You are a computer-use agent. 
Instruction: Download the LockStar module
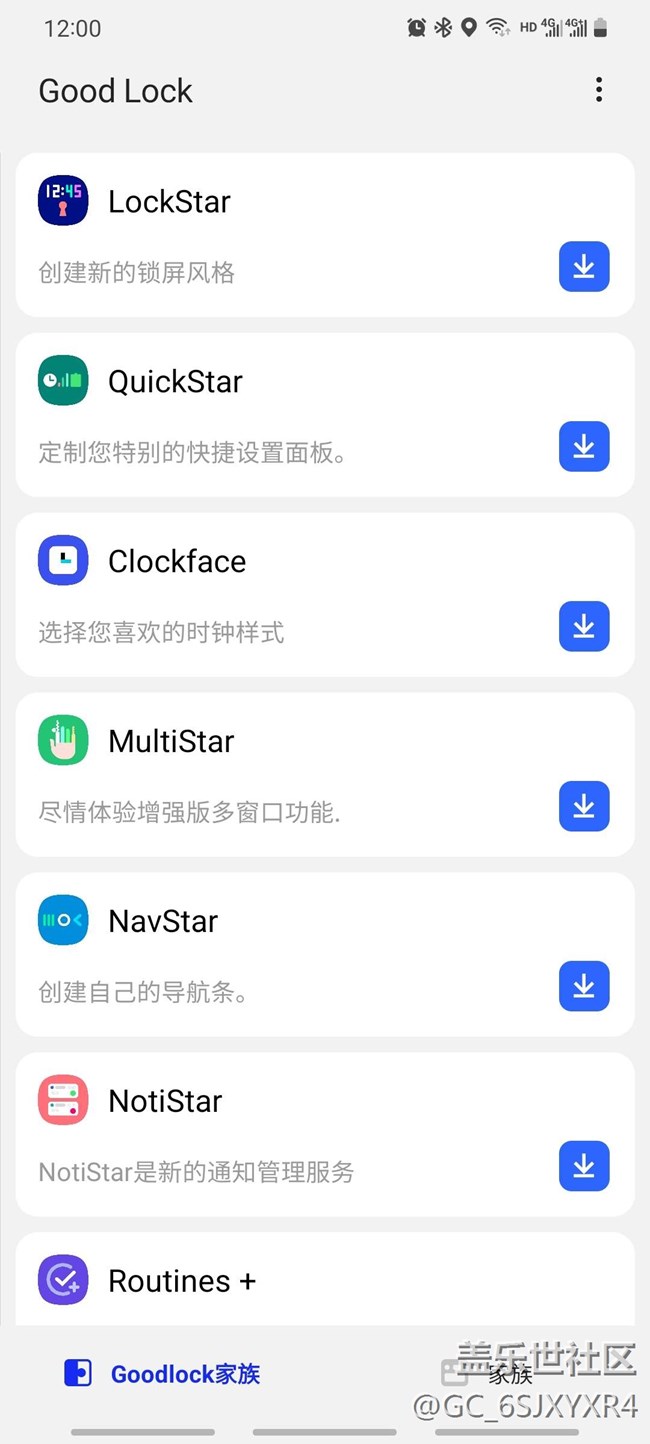584,267
